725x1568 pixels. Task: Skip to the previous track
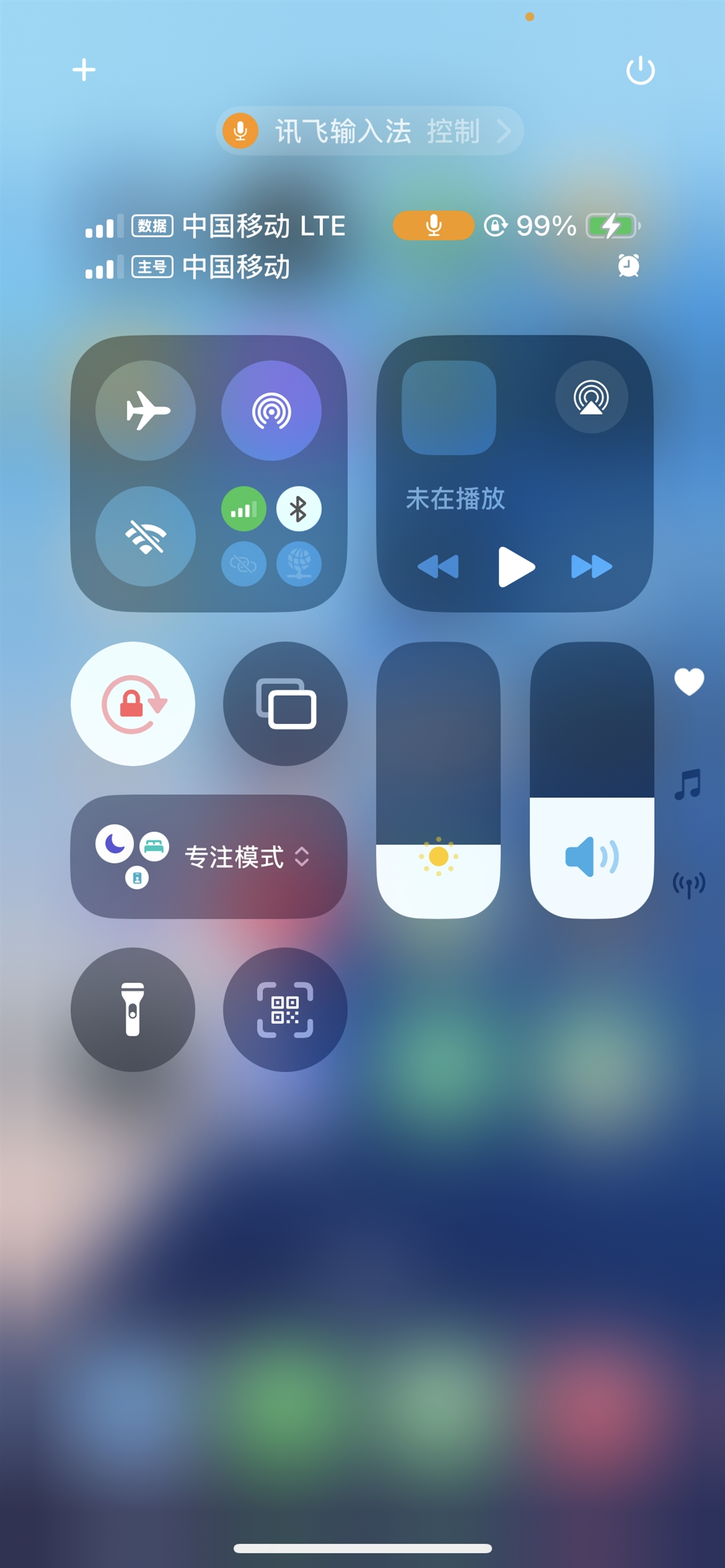[438, 567]
